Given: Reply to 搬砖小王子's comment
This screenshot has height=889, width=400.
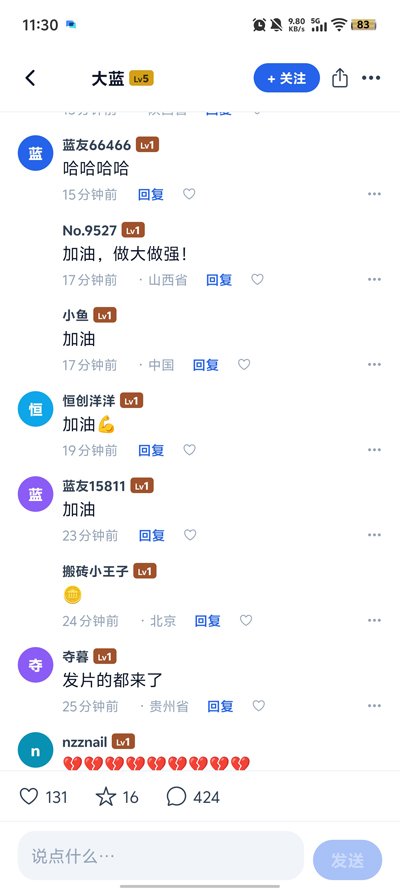Looking at the screenshot, I should pyautogui.click(x=207, y=621).
